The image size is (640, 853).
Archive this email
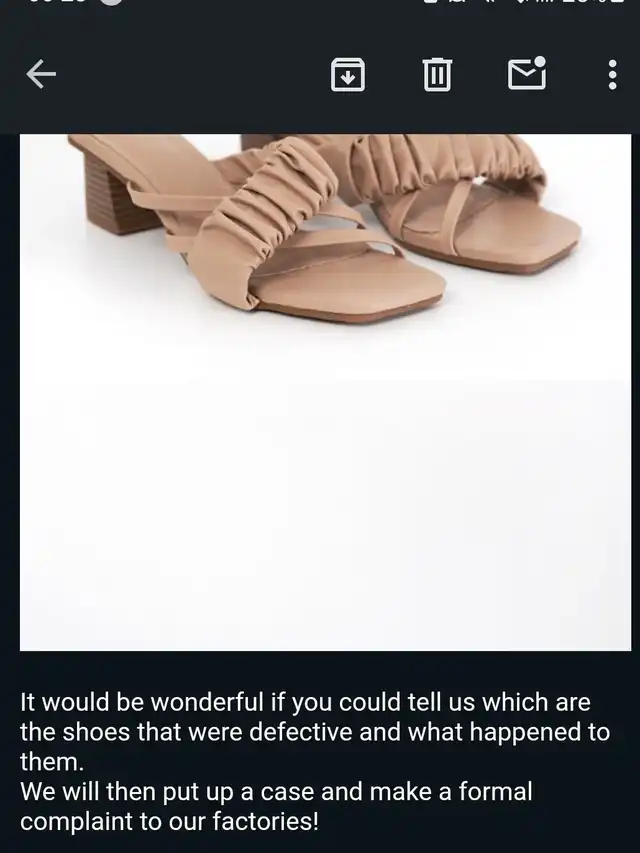348,74
